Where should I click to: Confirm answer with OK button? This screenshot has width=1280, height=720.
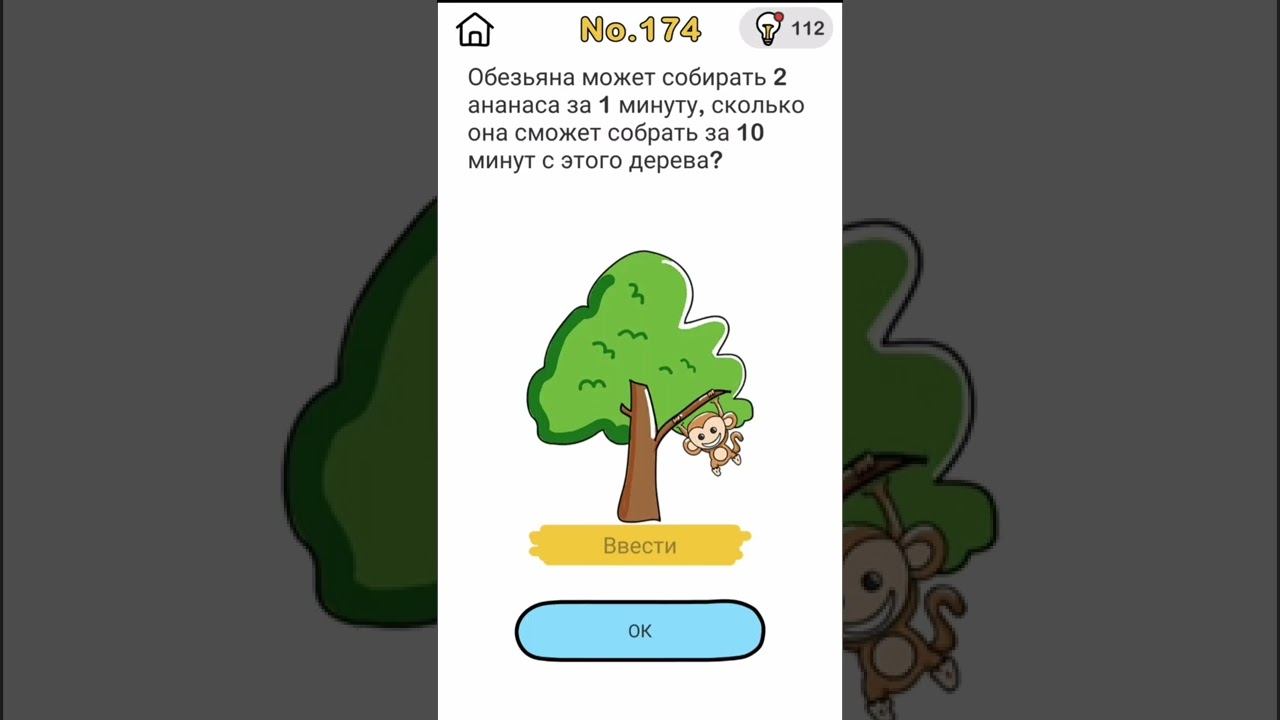click(x=640, y=631)
